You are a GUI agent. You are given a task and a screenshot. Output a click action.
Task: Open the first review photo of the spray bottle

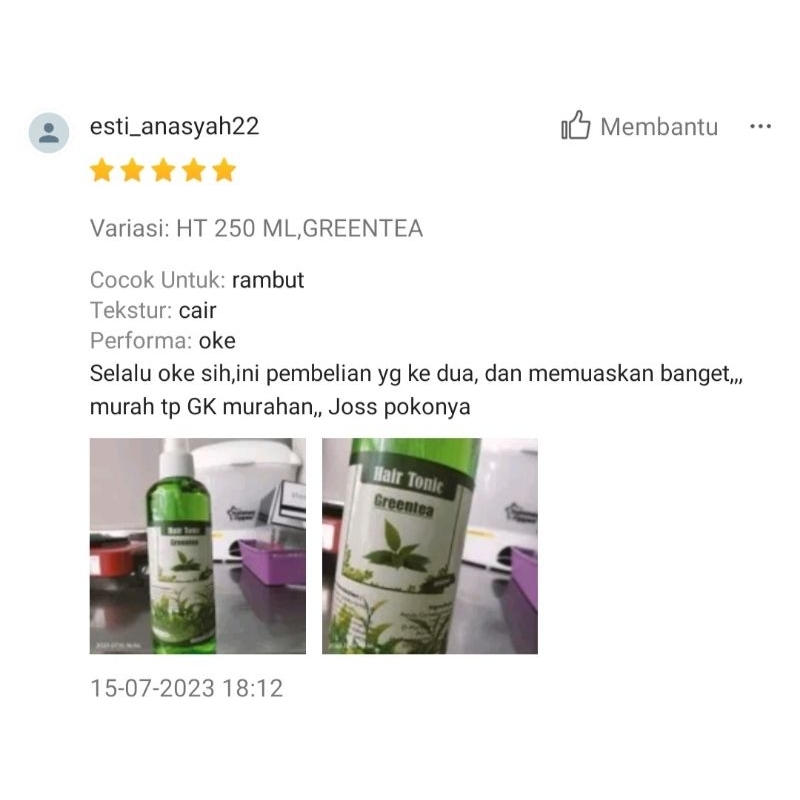tap(197, 546)
